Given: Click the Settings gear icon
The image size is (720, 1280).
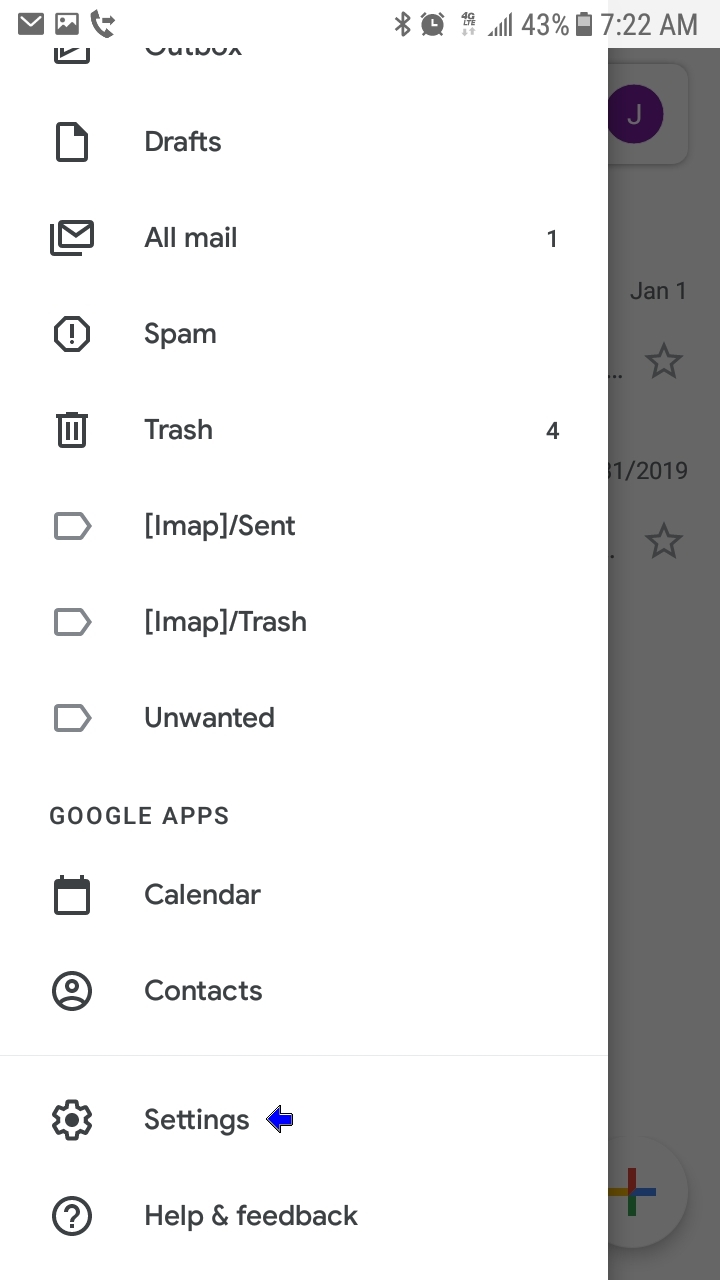Looking at the screenshot, I should pos(71,1120).
